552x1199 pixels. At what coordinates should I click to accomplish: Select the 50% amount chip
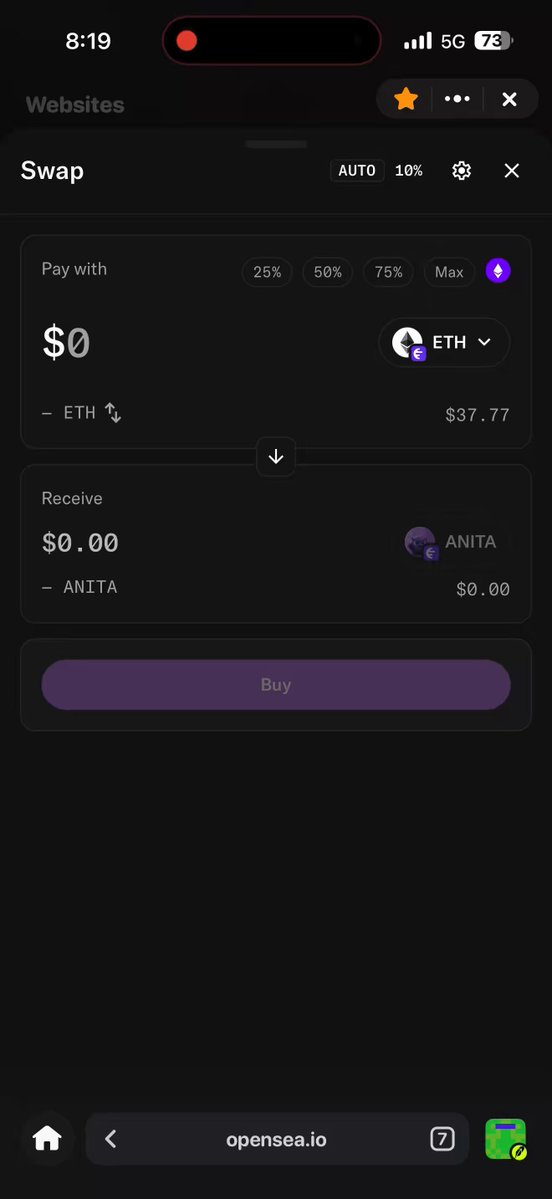(327, 271)
